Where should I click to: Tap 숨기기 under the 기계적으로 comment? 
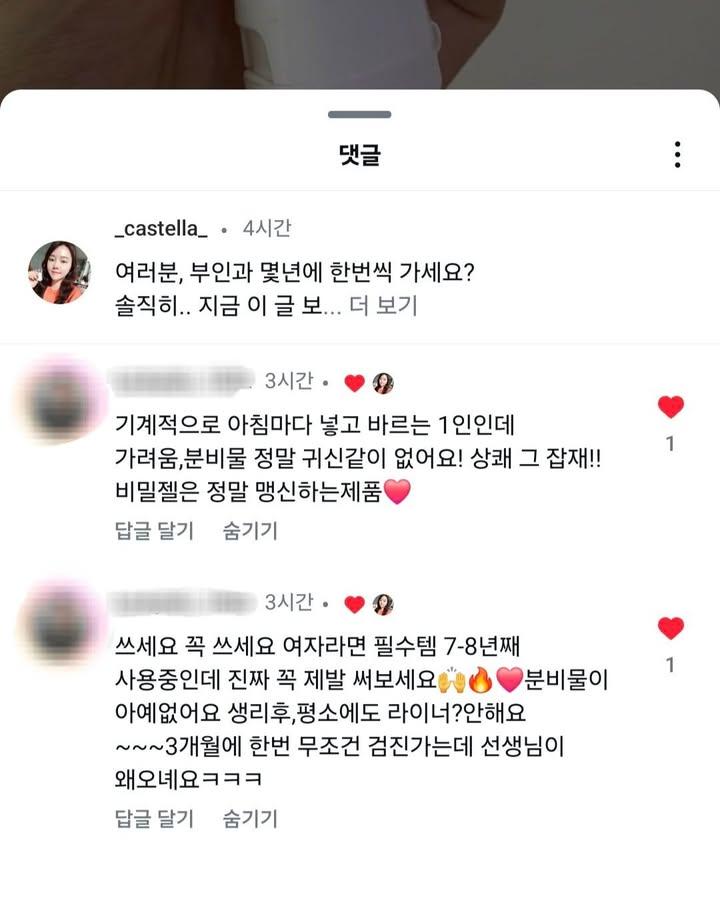point(250,531)
